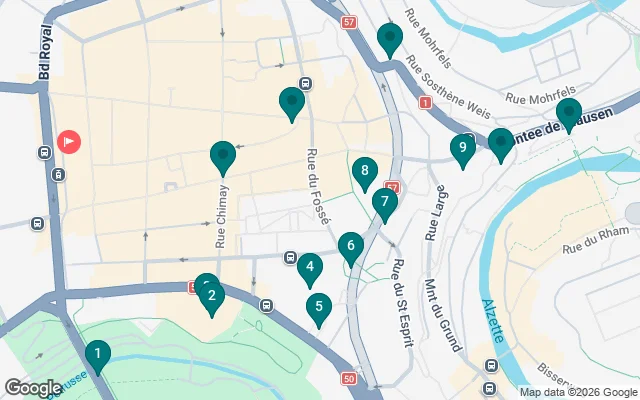640x400 pixels.
Task: Select map pin number 9
Action: tap(461, 148)
